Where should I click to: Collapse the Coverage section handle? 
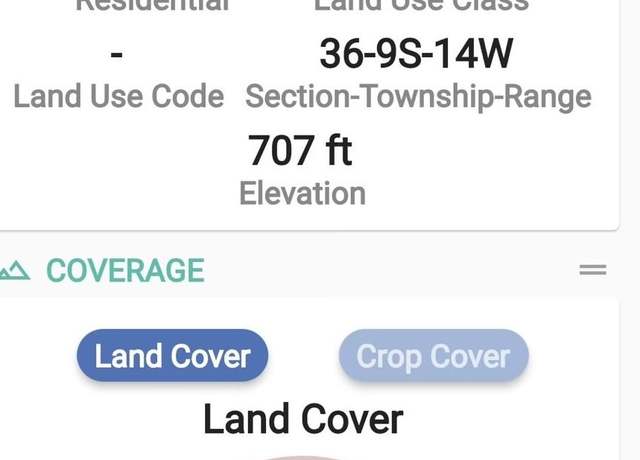click(593, 270)
